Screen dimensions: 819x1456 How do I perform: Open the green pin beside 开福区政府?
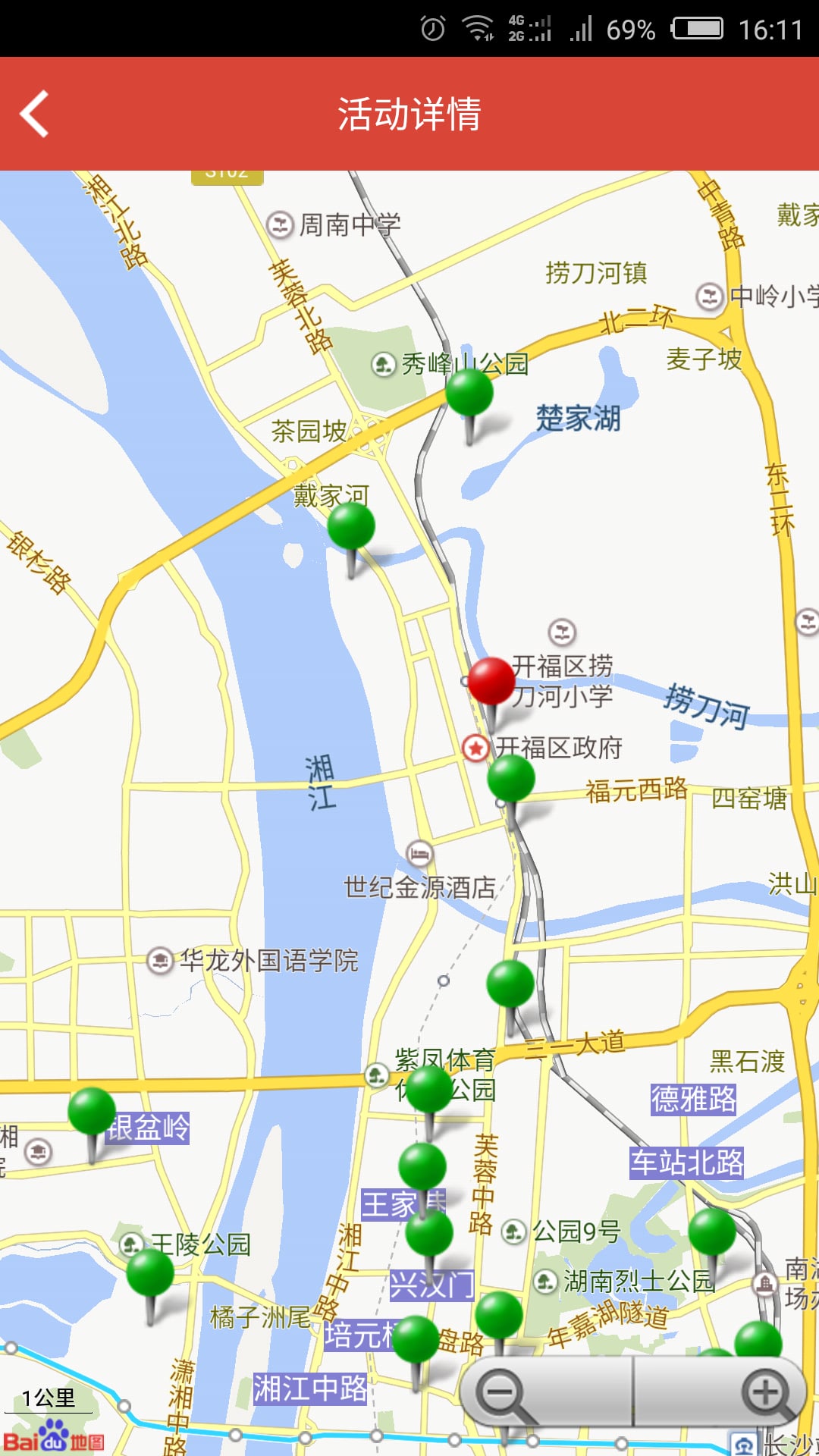(x=511, y=778)
